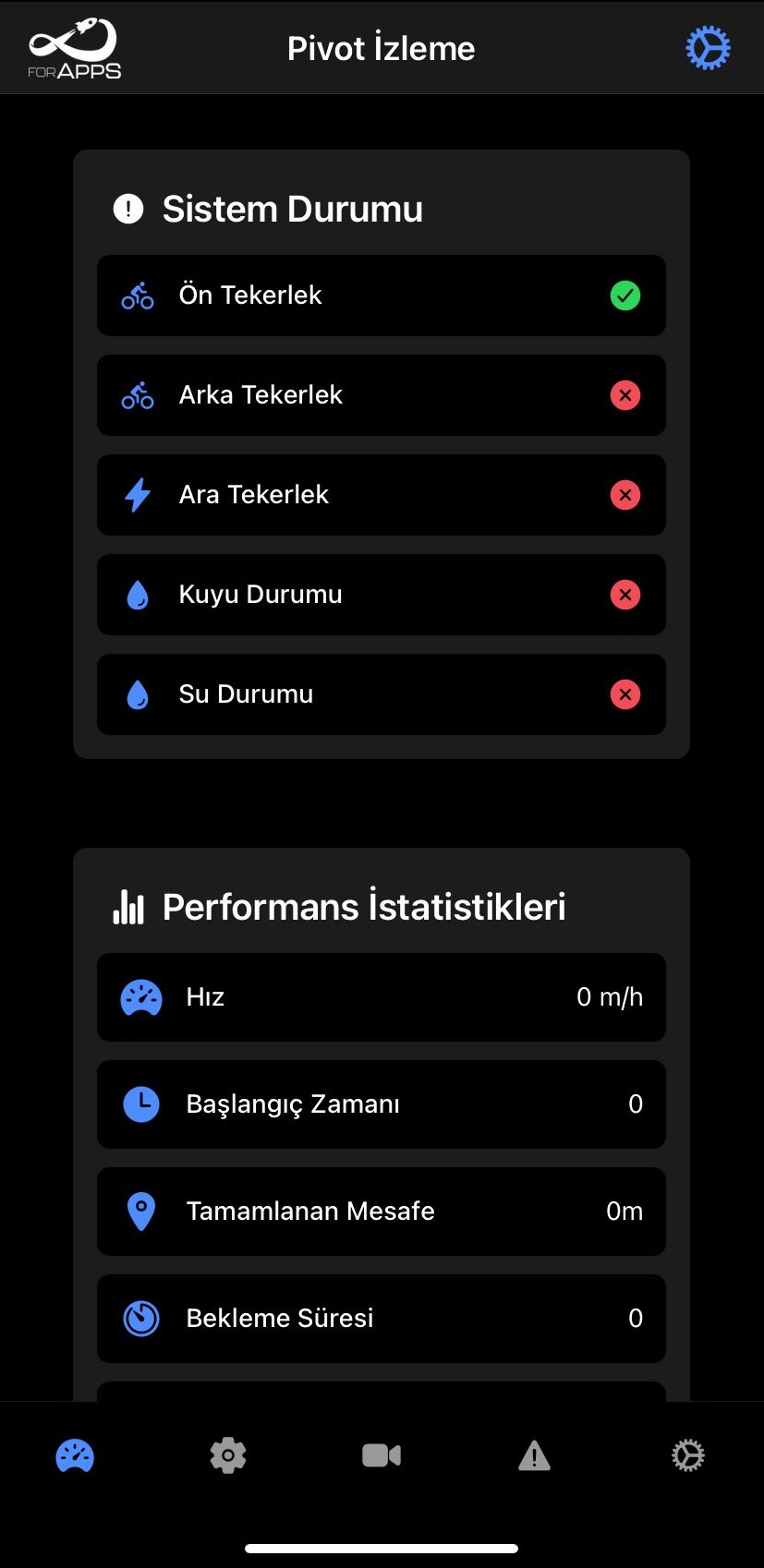Switch to the dashboard gauge tab
This screenshot has height=1568, width=764.
pyautogui.click(x=75, y=1456)
